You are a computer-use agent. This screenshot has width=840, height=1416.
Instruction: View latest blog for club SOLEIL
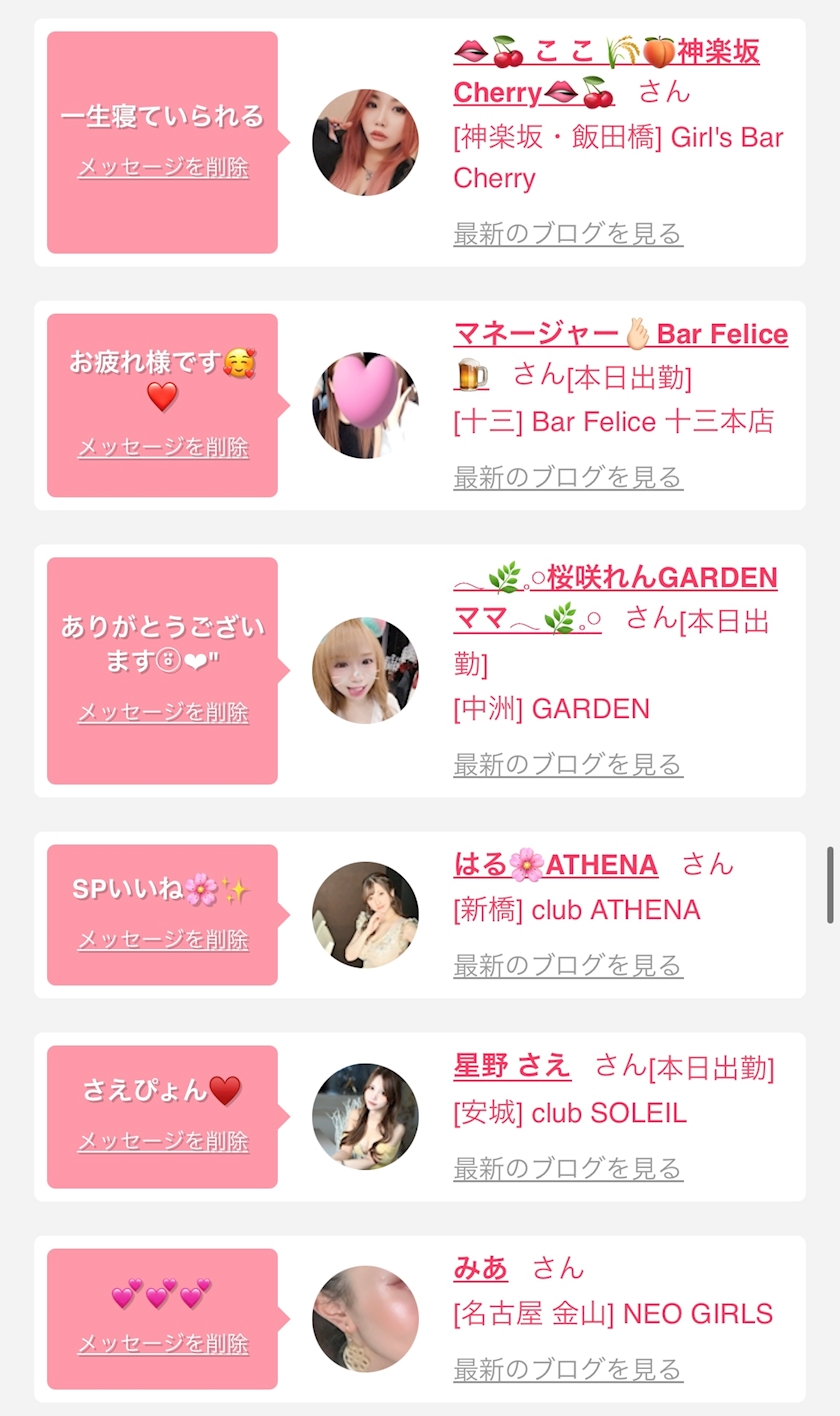point(568,1168)
